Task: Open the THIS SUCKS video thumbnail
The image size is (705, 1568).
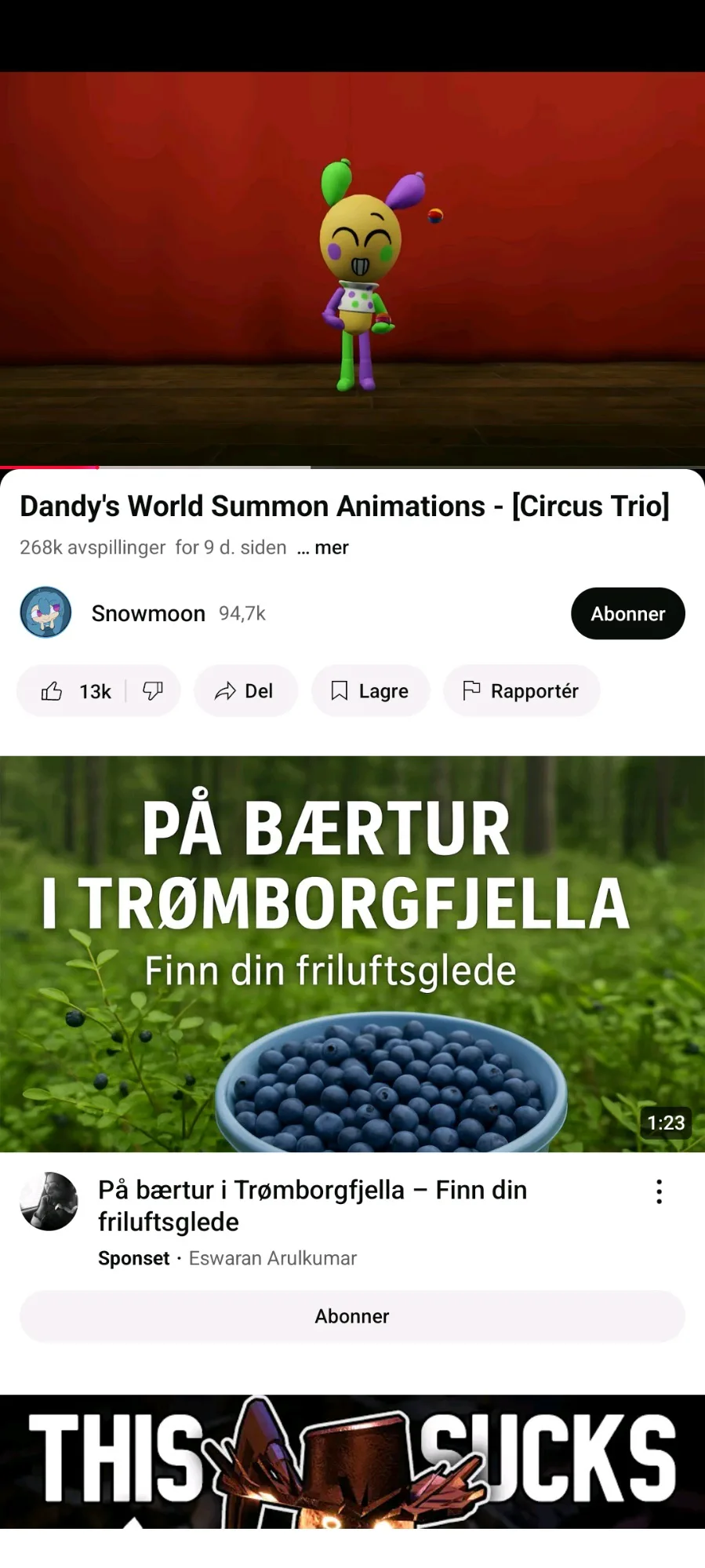Action: [352, 1461]
